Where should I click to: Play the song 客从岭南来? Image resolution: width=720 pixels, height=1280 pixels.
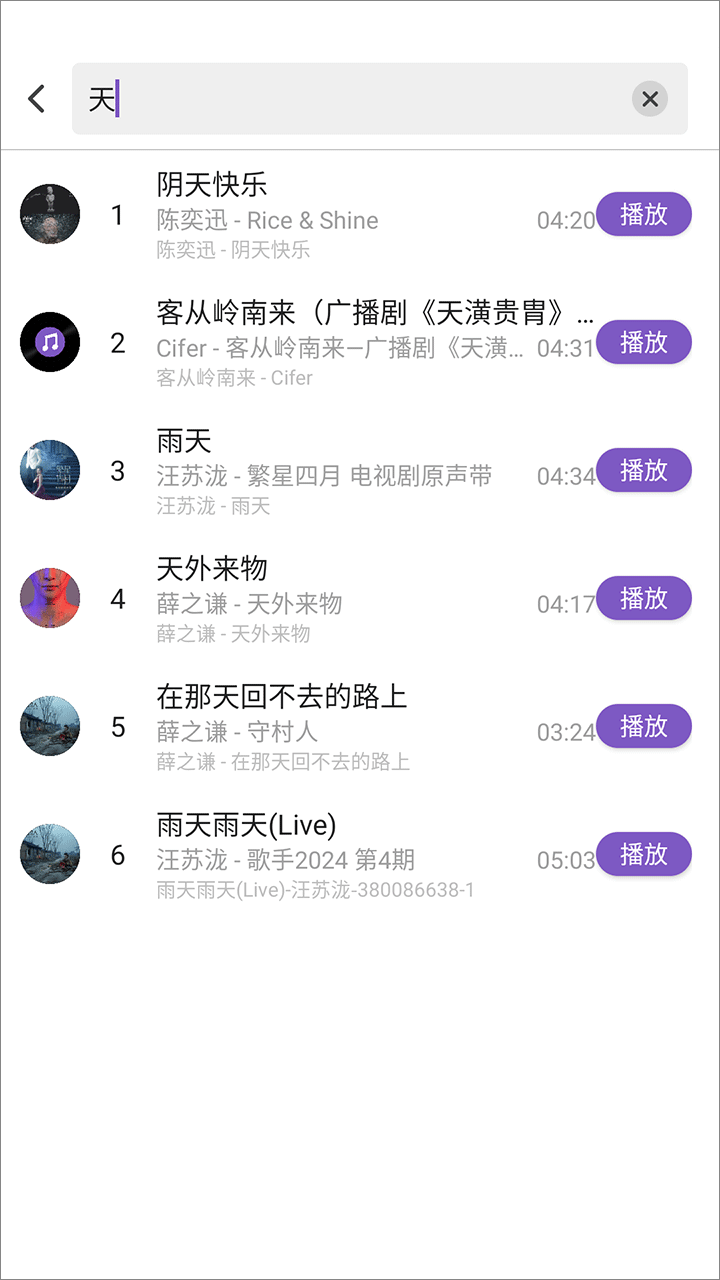(644, 342)
